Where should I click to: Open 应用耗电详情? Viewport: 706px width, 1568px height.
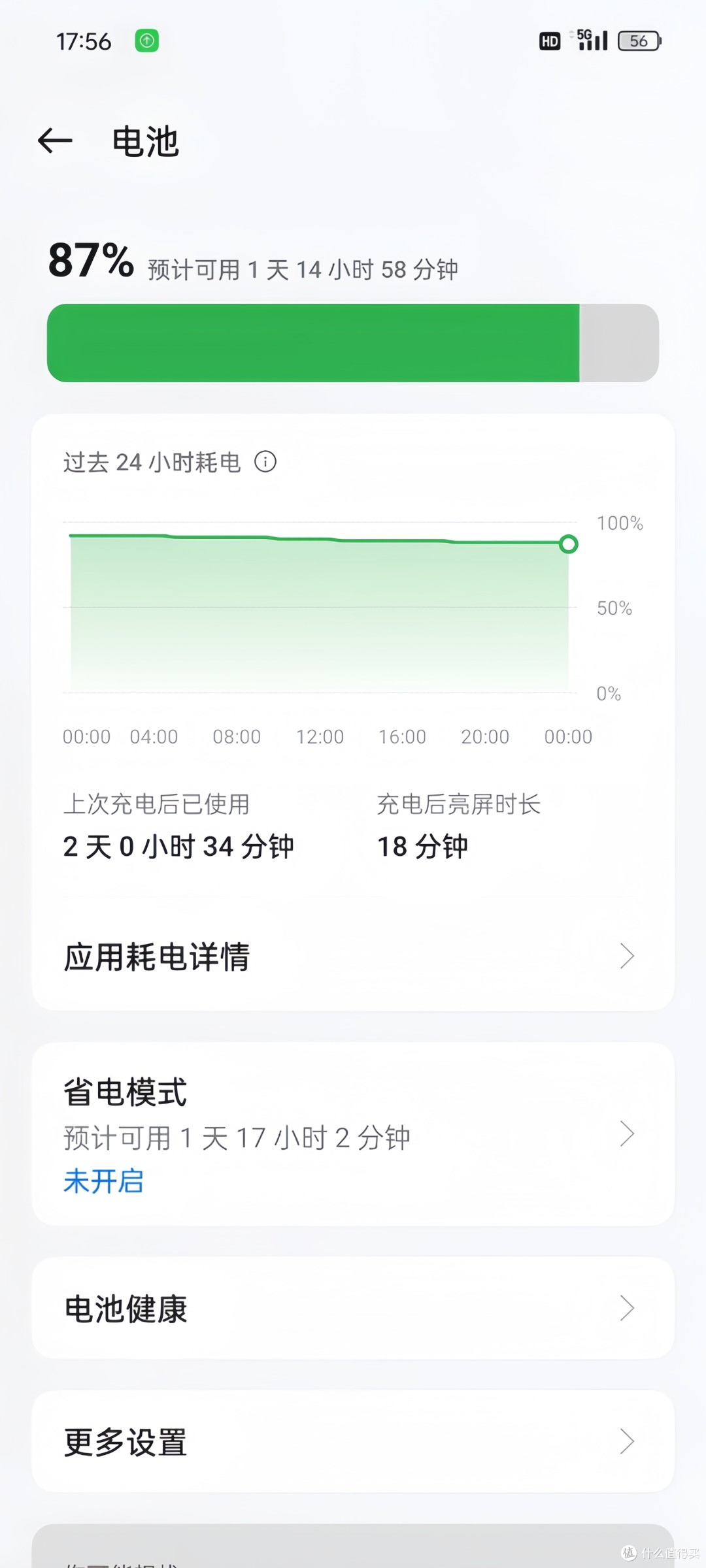(x=353, y=956)
